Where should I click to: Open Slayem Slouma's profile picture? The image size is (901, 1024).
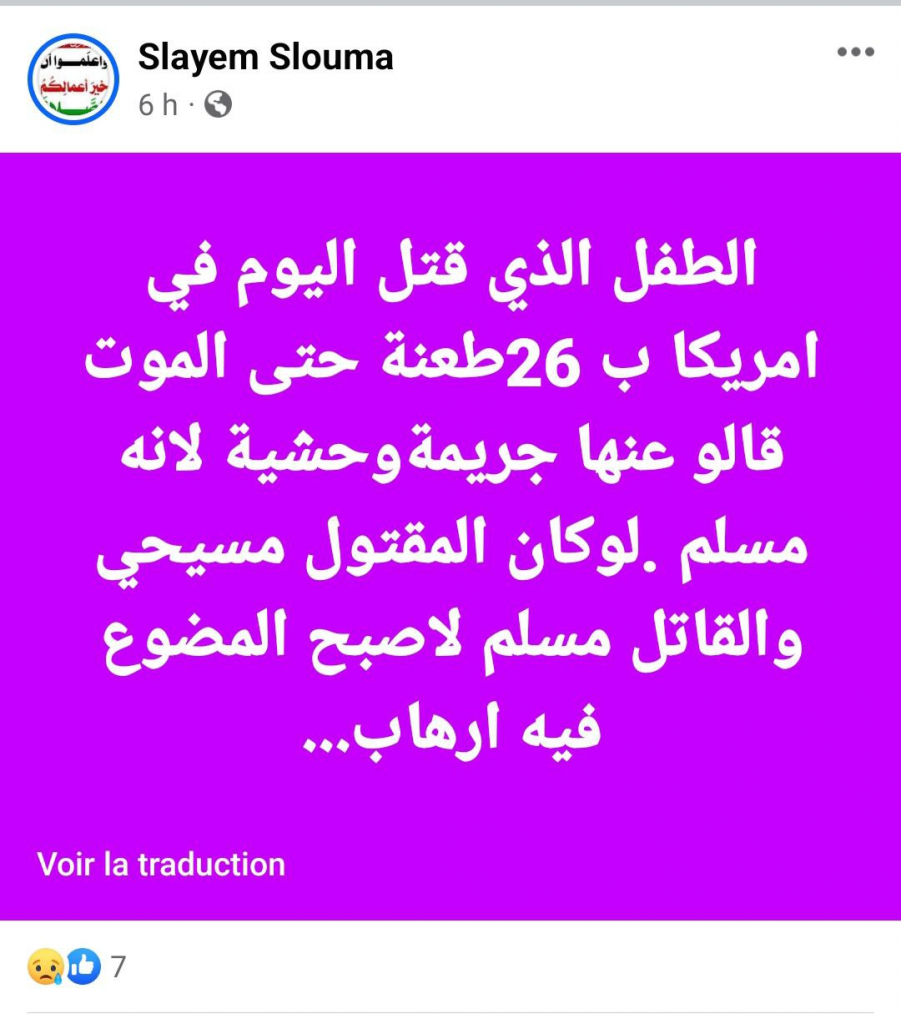(x=73, y=78)
